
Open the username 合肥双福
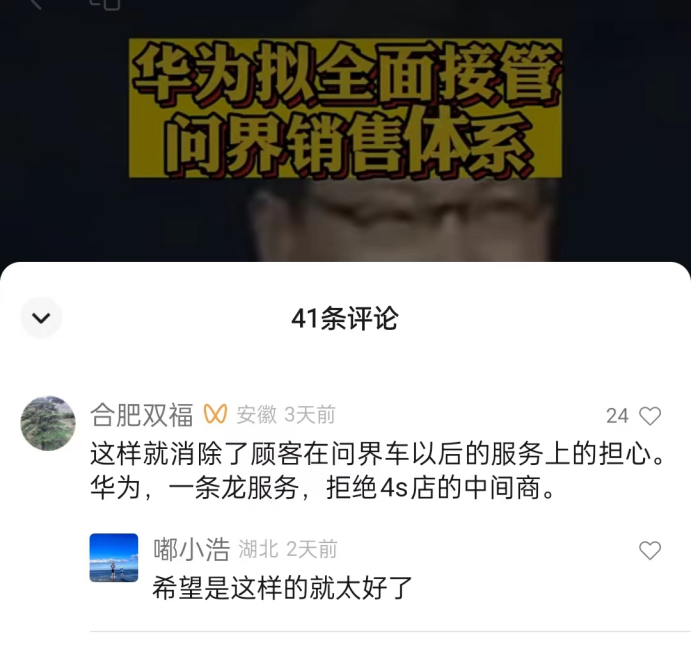point(141,415)
